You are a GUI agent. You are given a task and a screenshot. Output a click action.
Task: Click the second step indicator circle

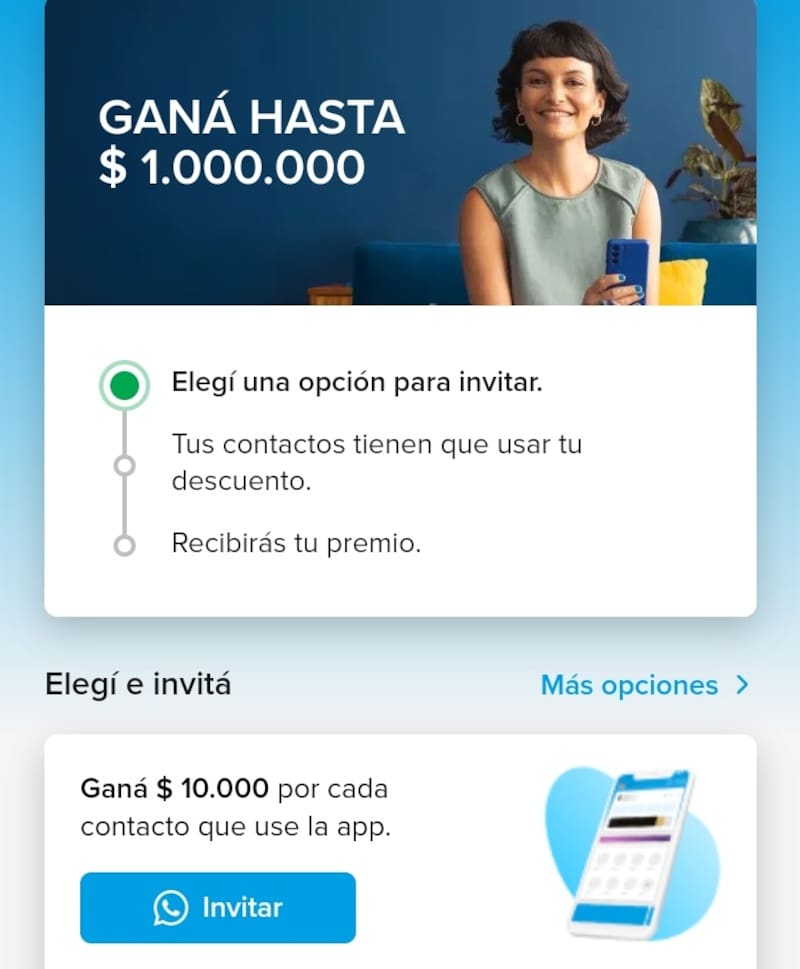coord(124,464)
